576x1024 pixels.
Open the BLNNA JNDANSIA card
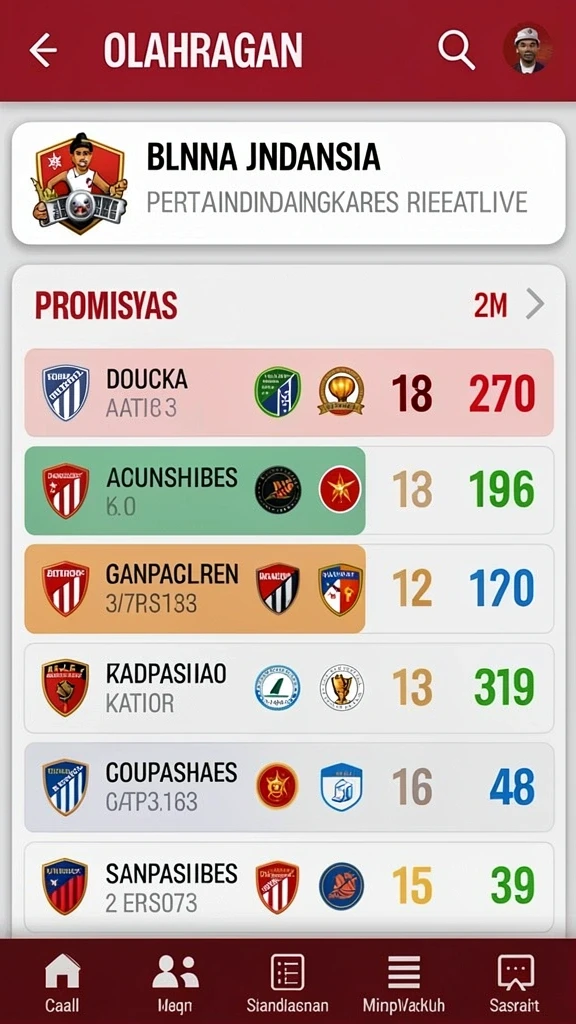pos(289,183)
